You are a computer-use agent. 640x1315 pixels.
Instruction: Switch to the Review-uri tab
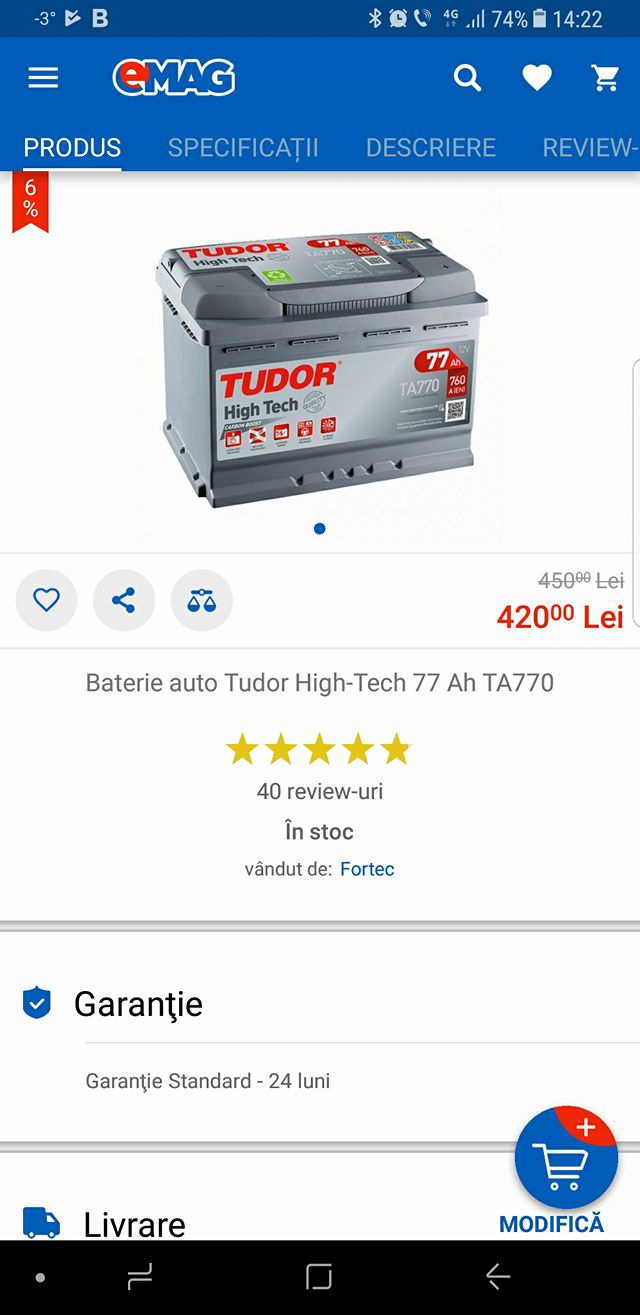[590, 148]
